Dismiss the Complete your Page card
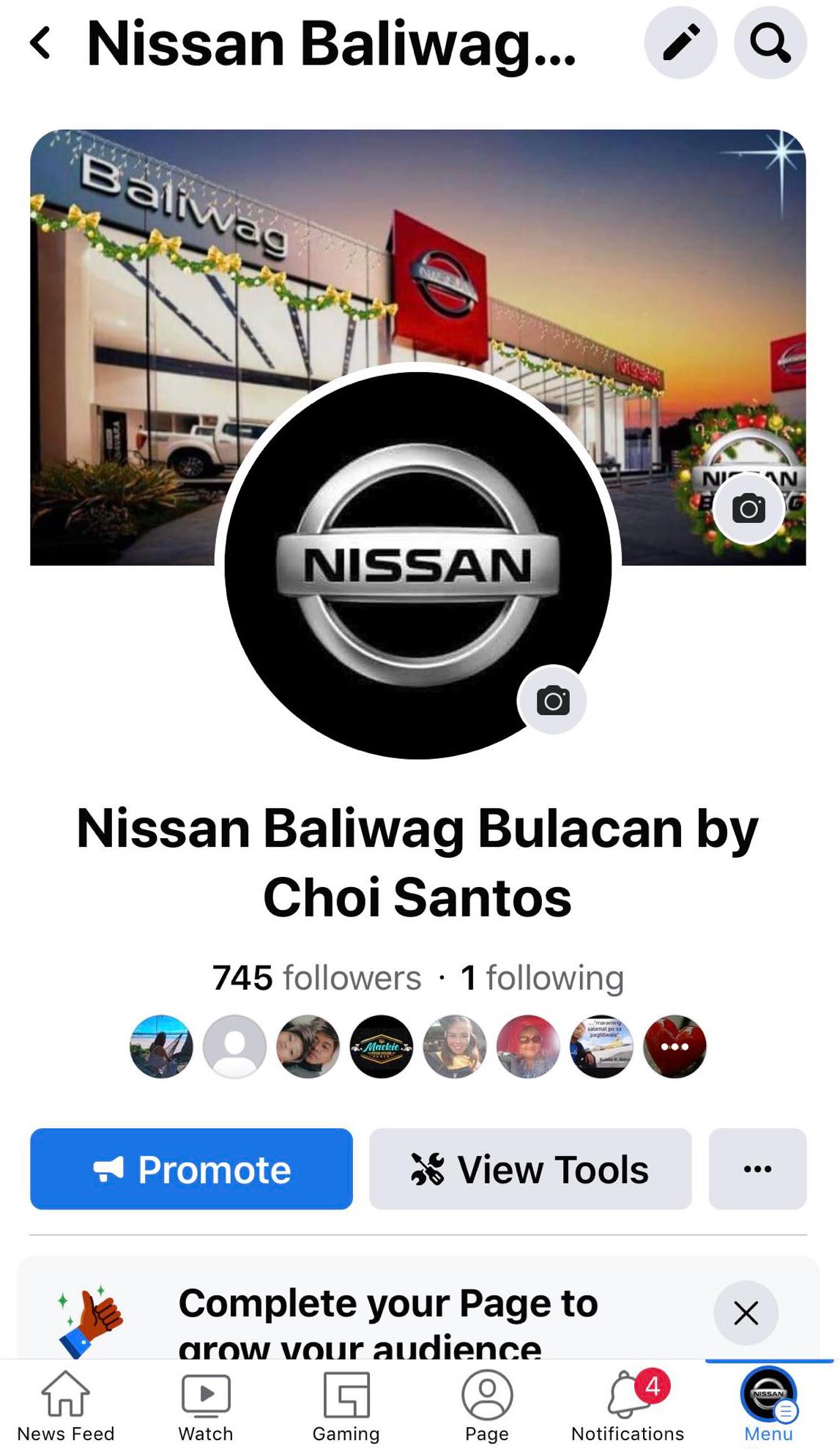Image resolution: width=840 pixels, height=1449 pixels. click(x=746, y=1313)
